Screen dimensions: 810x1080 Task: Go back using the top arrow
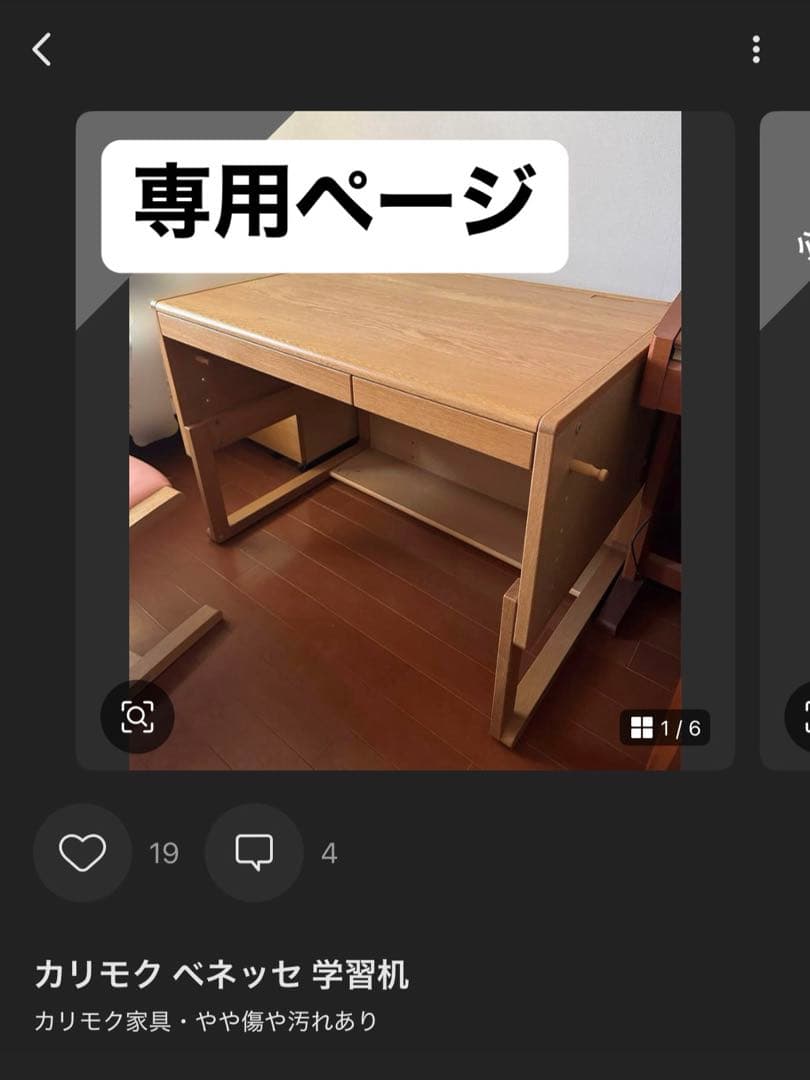click(41, 49)
